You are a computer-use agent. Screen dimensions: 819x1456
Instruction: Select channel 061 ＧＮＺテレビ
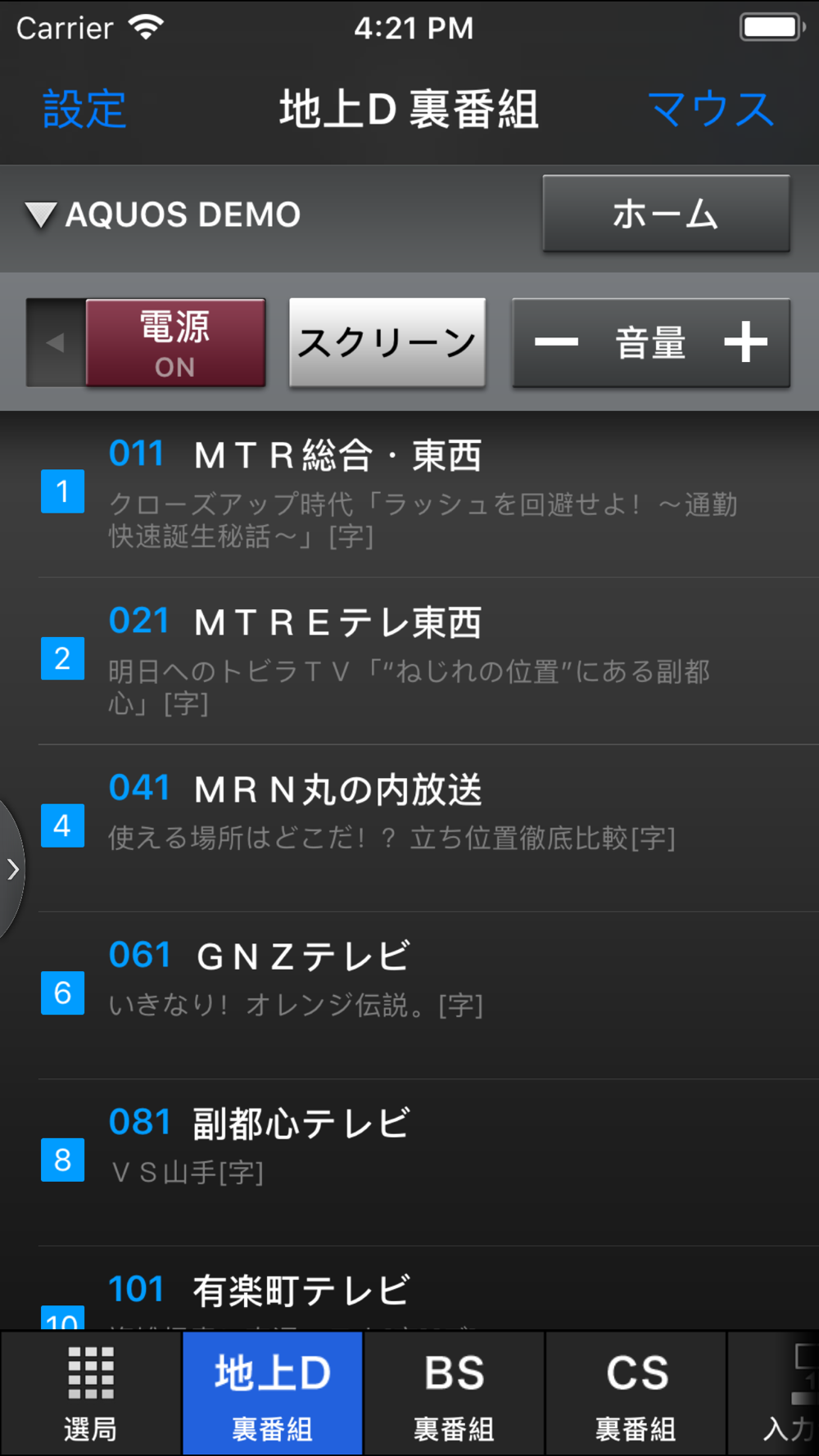[409, 994]
